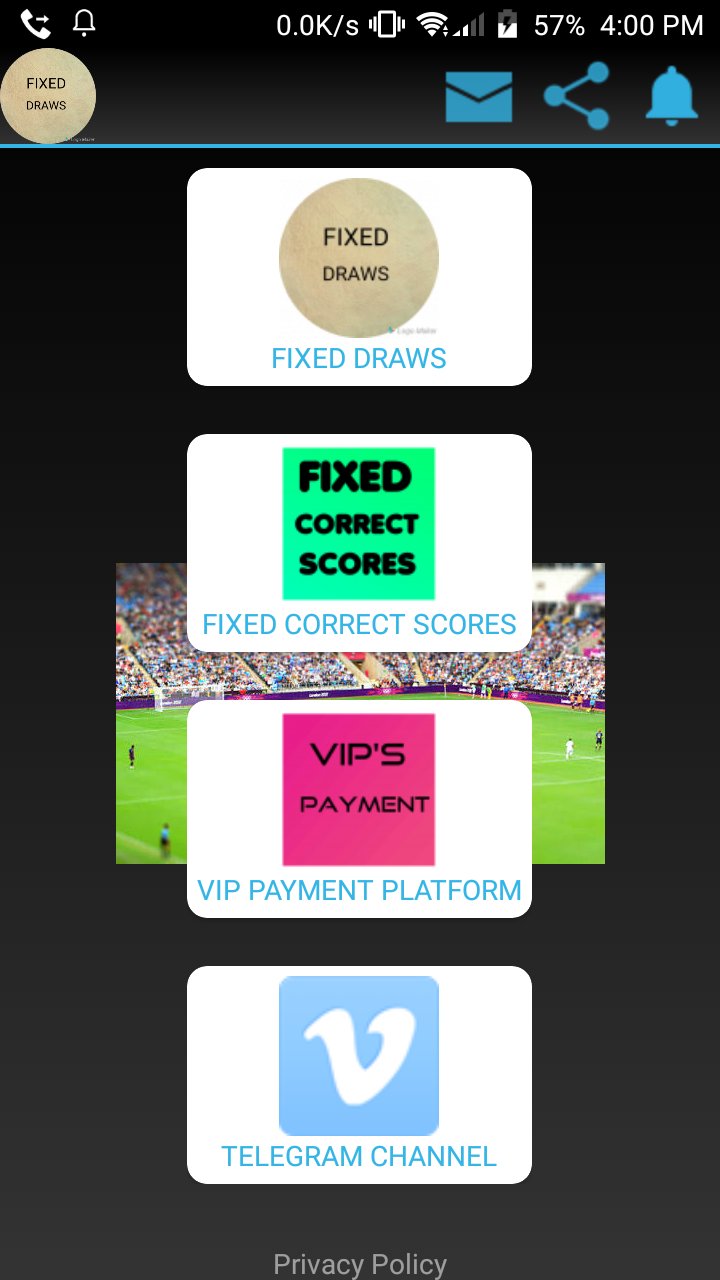Open the TELEGRAM CHANNEL page

click(358, 1156)
